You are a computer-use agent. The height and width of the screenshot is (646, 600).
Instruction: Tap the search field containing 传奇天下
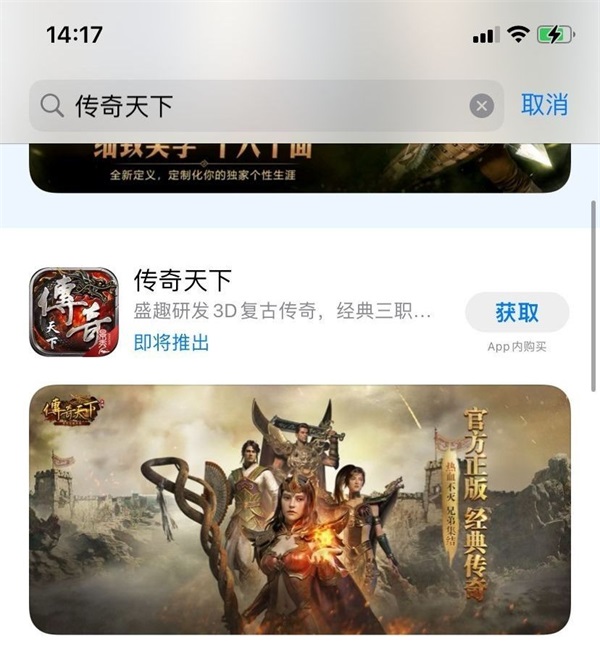coord(260,105)
